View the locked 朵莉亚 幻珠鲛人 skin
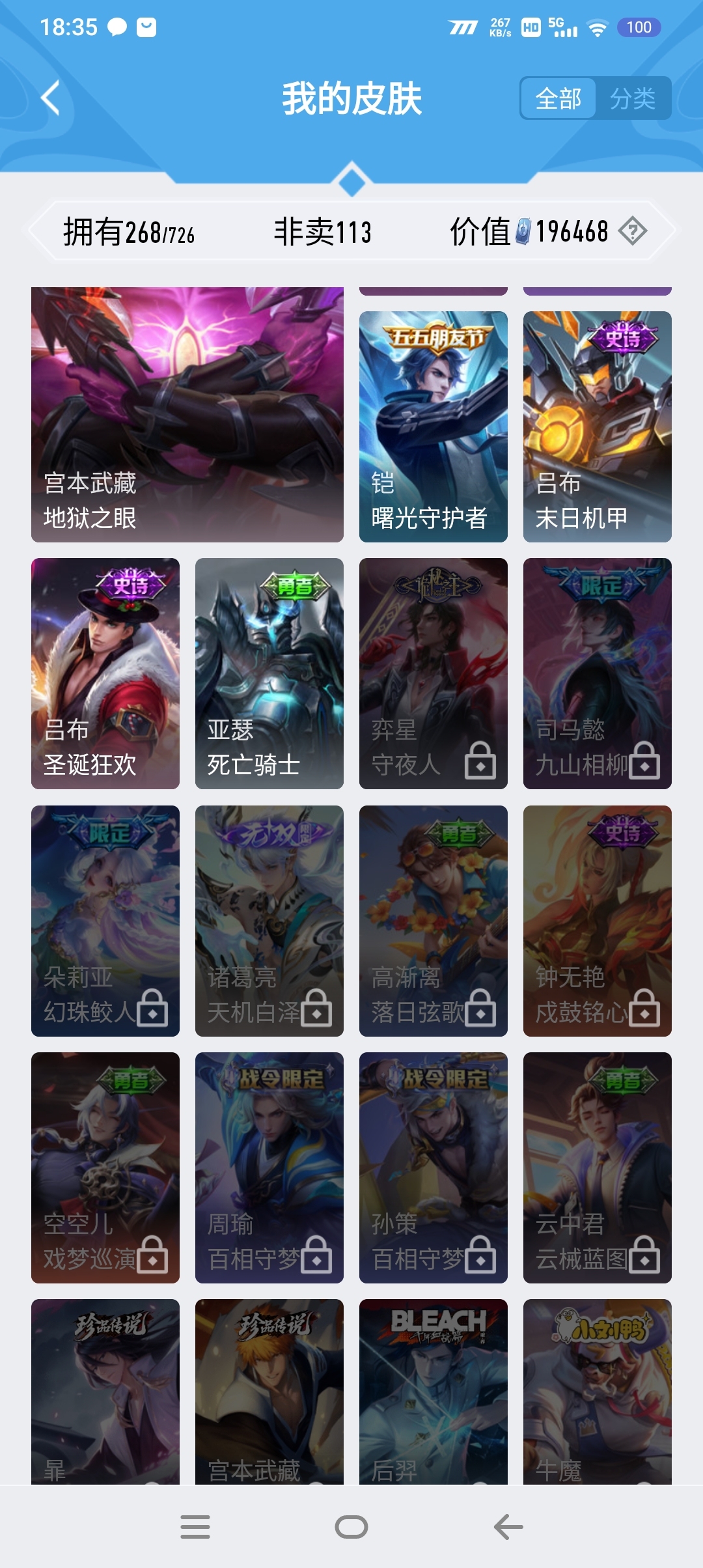The image size is (703, 1568). pos(105,921)
